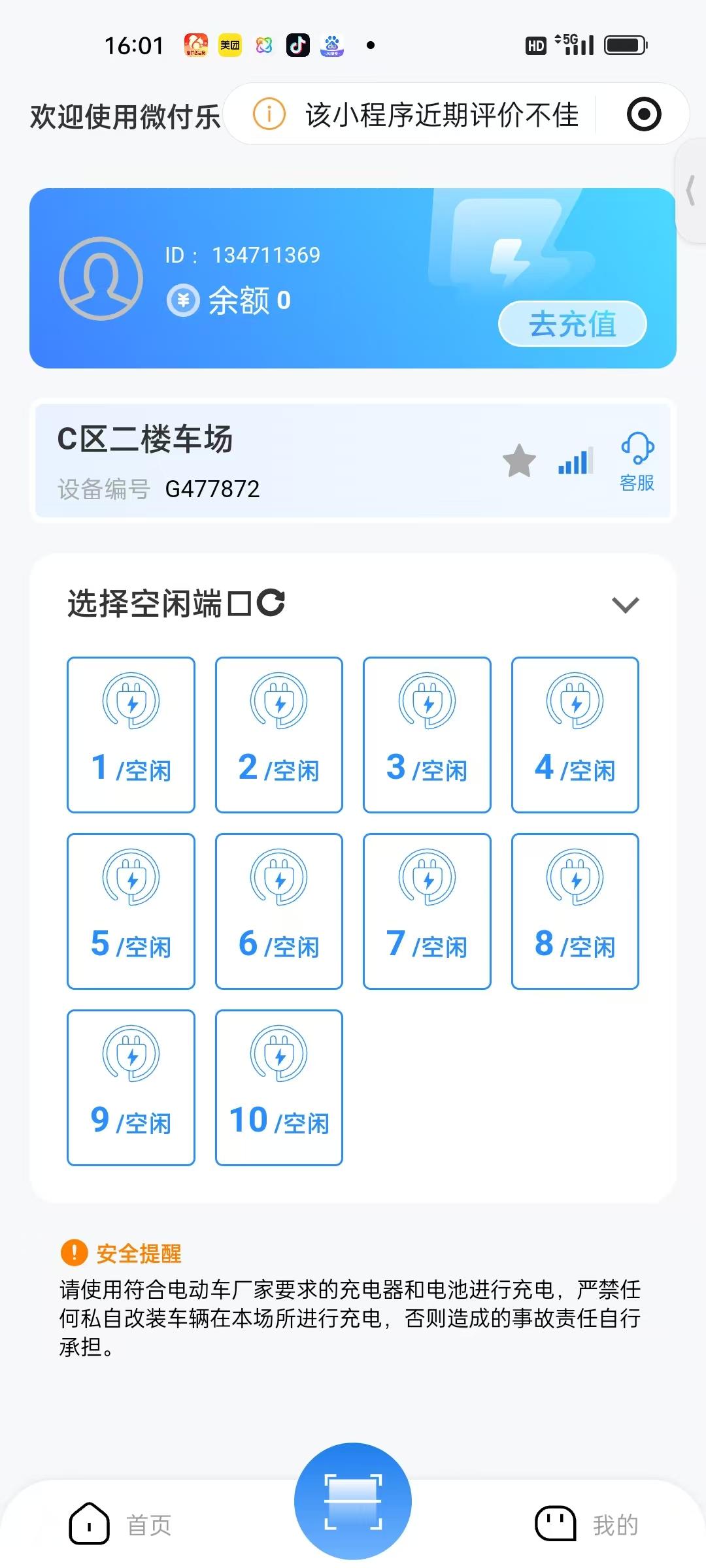
Task: Select charging port 1
Action: pyautogui.click(x=131, y=735)
